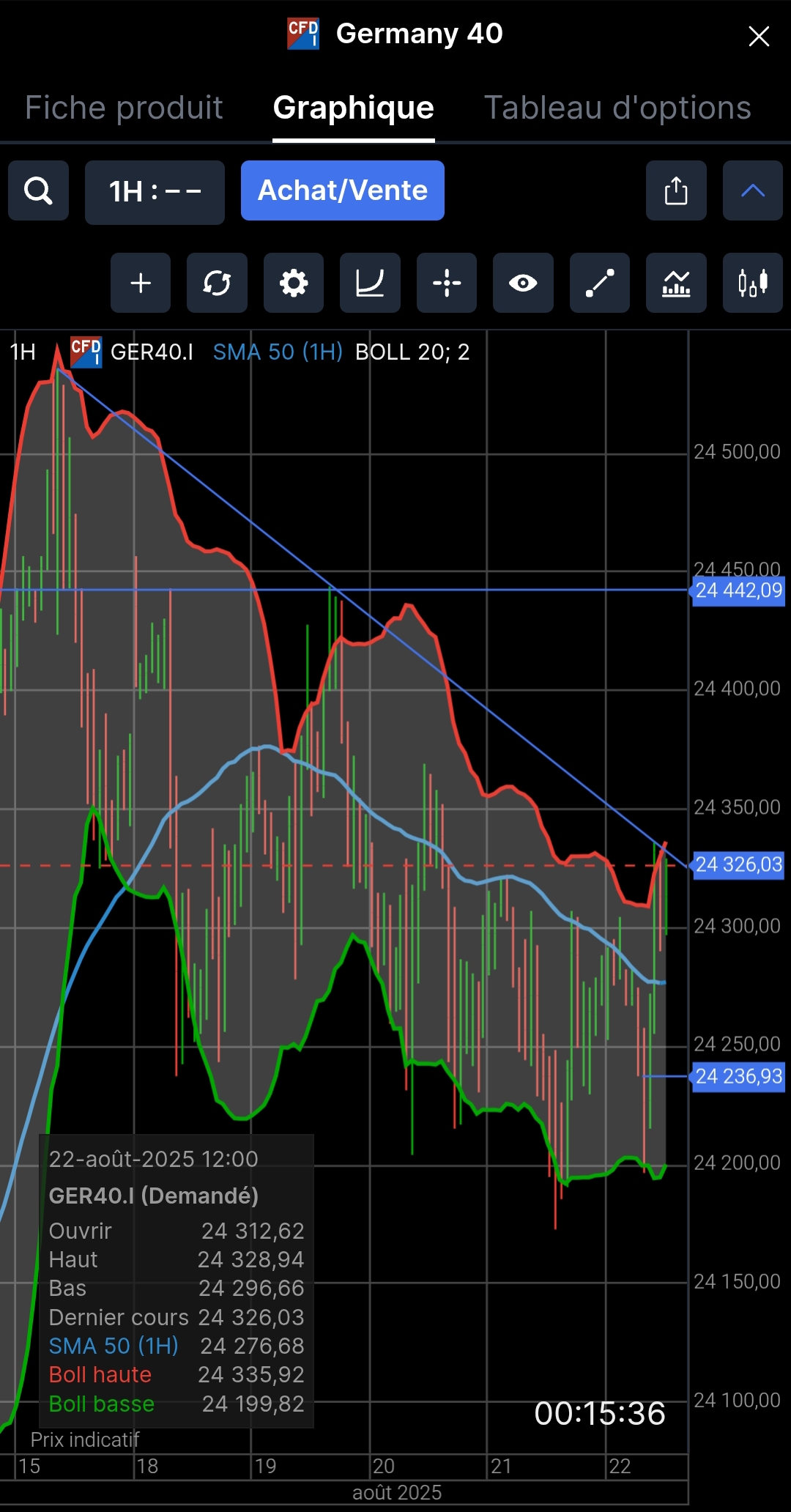The image size is (791, 1512).
Task: Open chart settings gear
Action: pyautogui.click(x=294, y=283)
